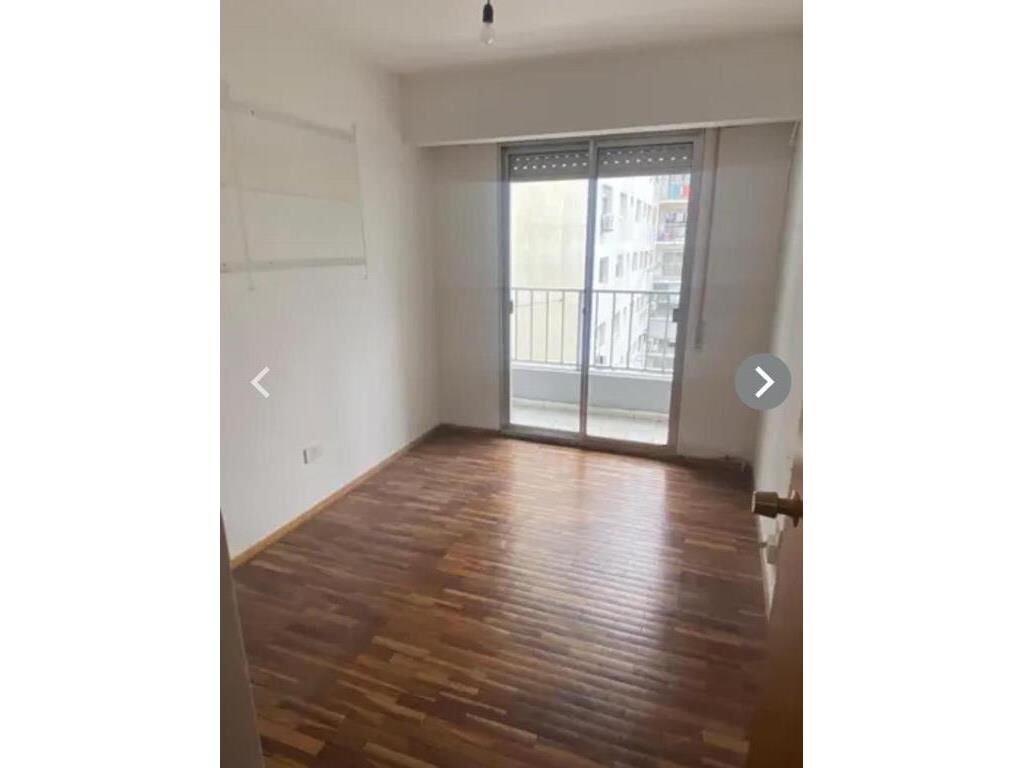Go back to the previous photo
This screenshot has width=1024, height=768.
click(260, 382)
